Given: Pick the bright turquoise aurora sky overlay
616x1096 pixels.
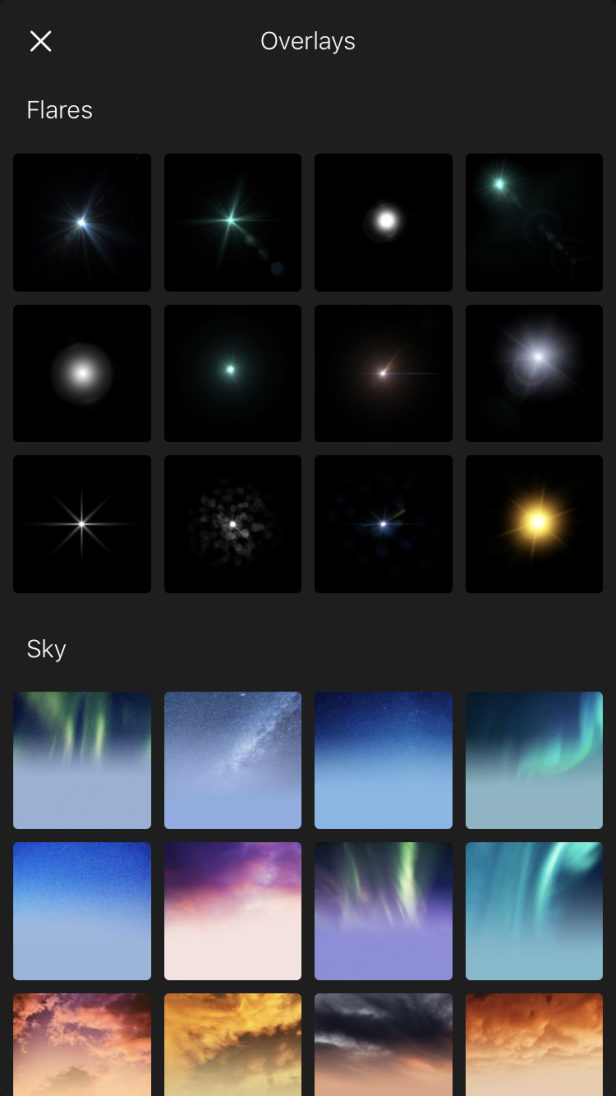Looking at the screenshot, I should coord(534,911).
